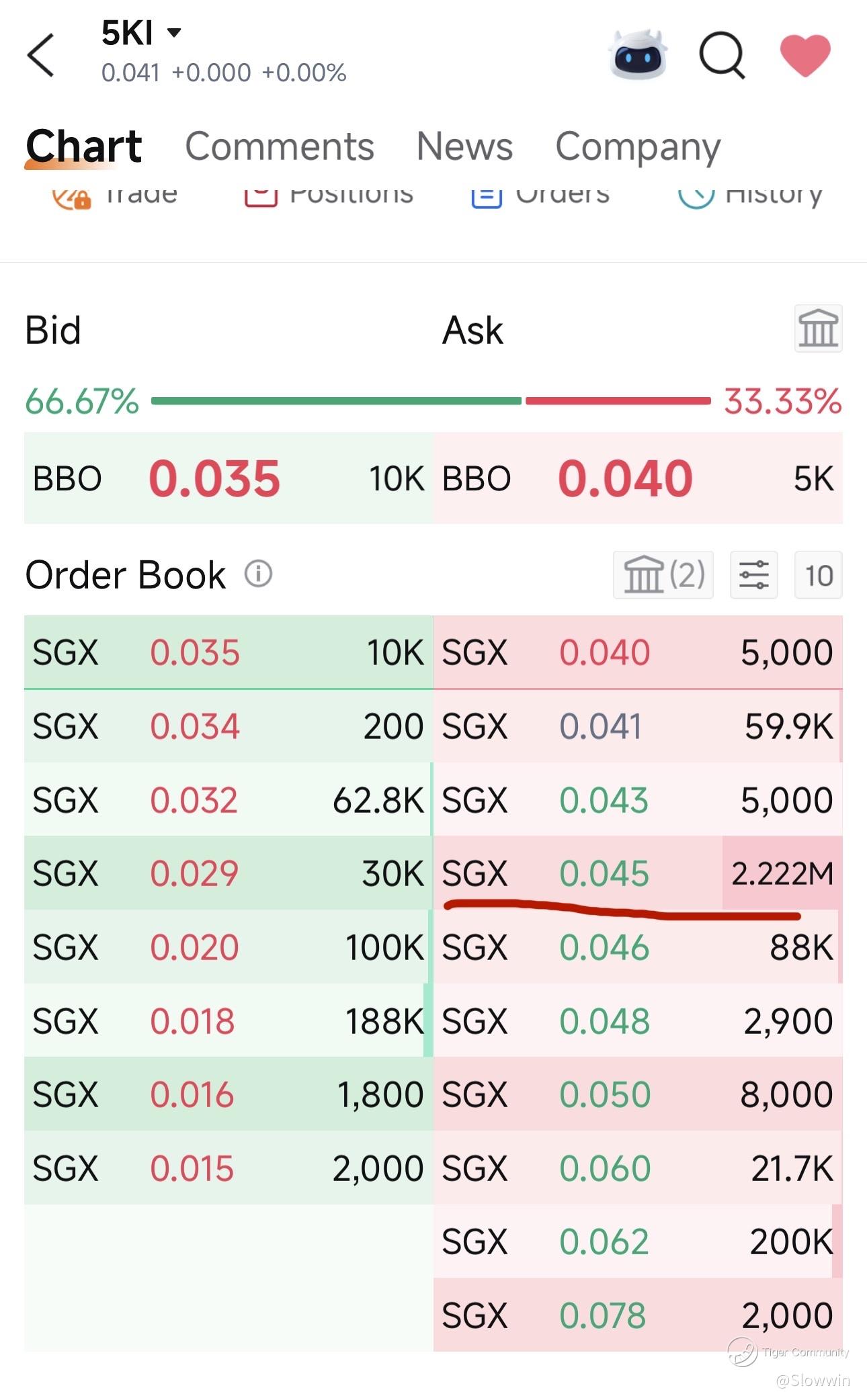Screen dimensions: 867x1400
Task: Go back using the arrow
Action: (40, 55)
